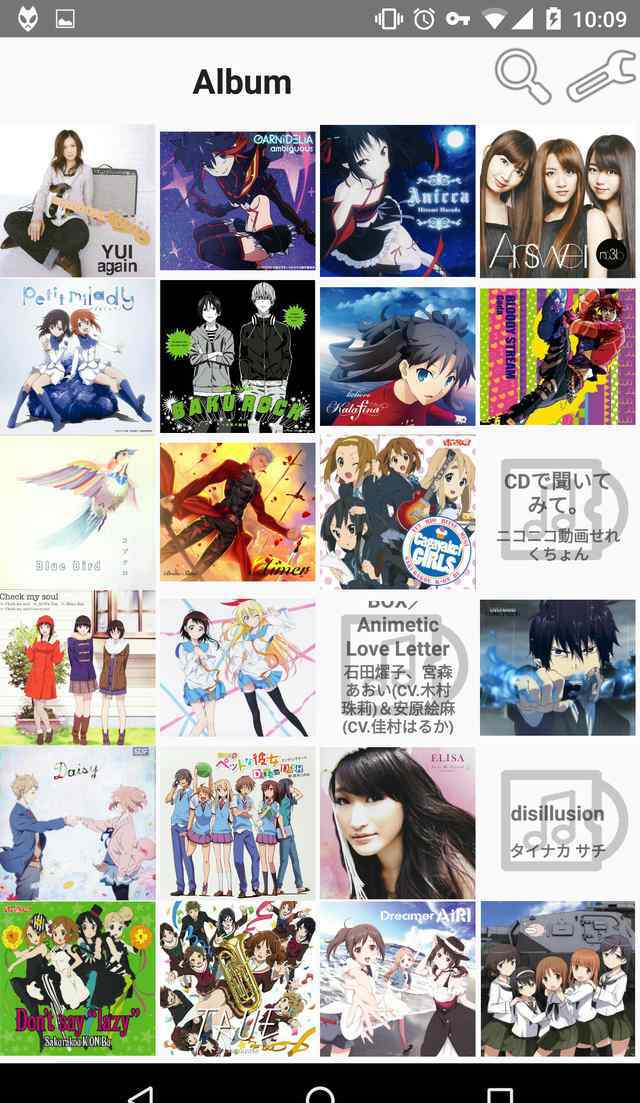The height and width of the screenshot is (1103, 640).
Task: Open the Bloody Stream album
Action: [557, 356]
